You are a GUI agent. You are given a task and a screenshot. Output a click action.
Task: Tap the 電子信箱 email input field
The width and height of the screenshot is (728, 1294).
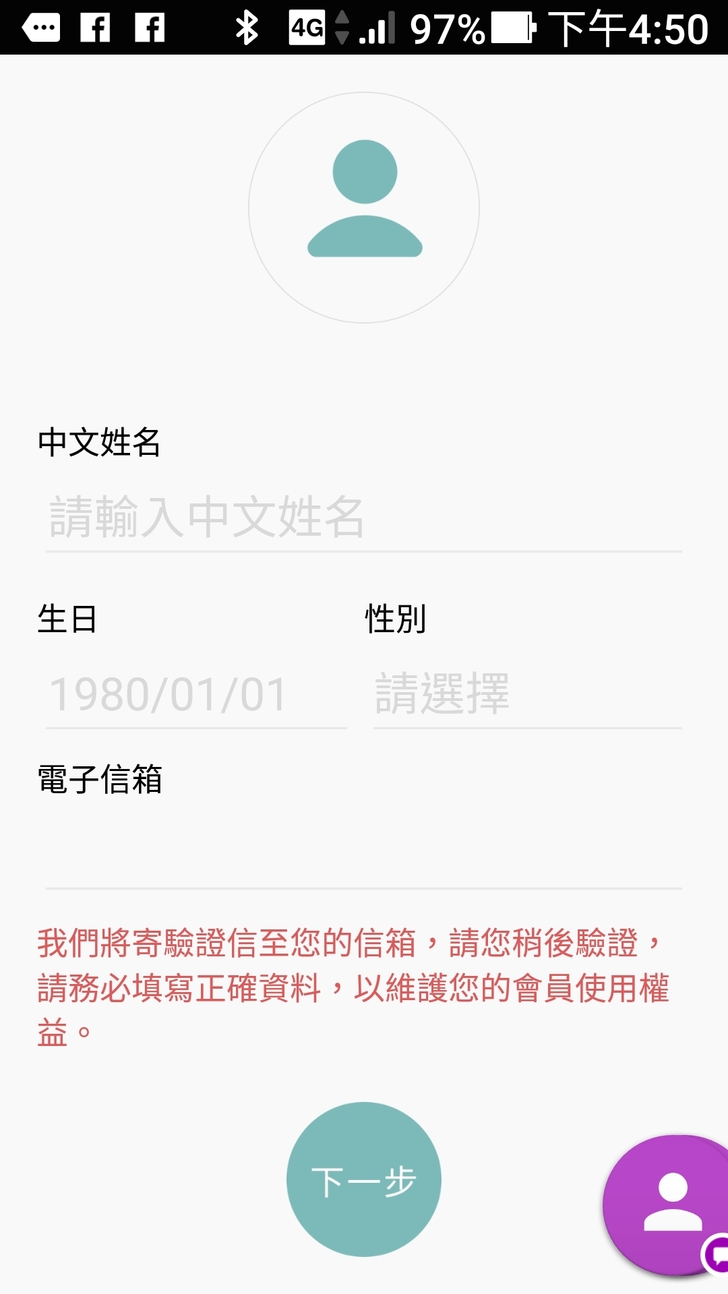point(364,855)
